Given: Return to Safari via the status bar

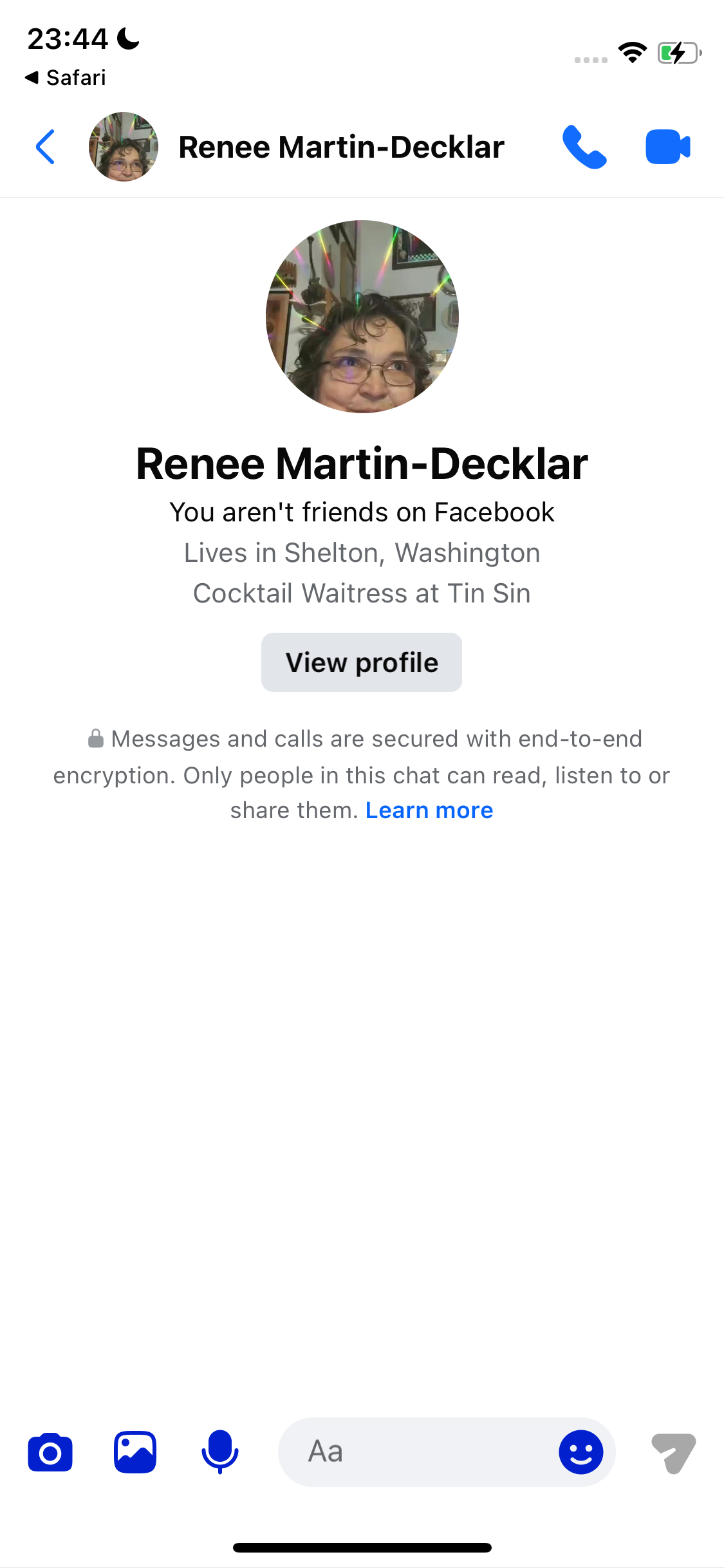Looking at the screenshot, I should pos(66,78).
